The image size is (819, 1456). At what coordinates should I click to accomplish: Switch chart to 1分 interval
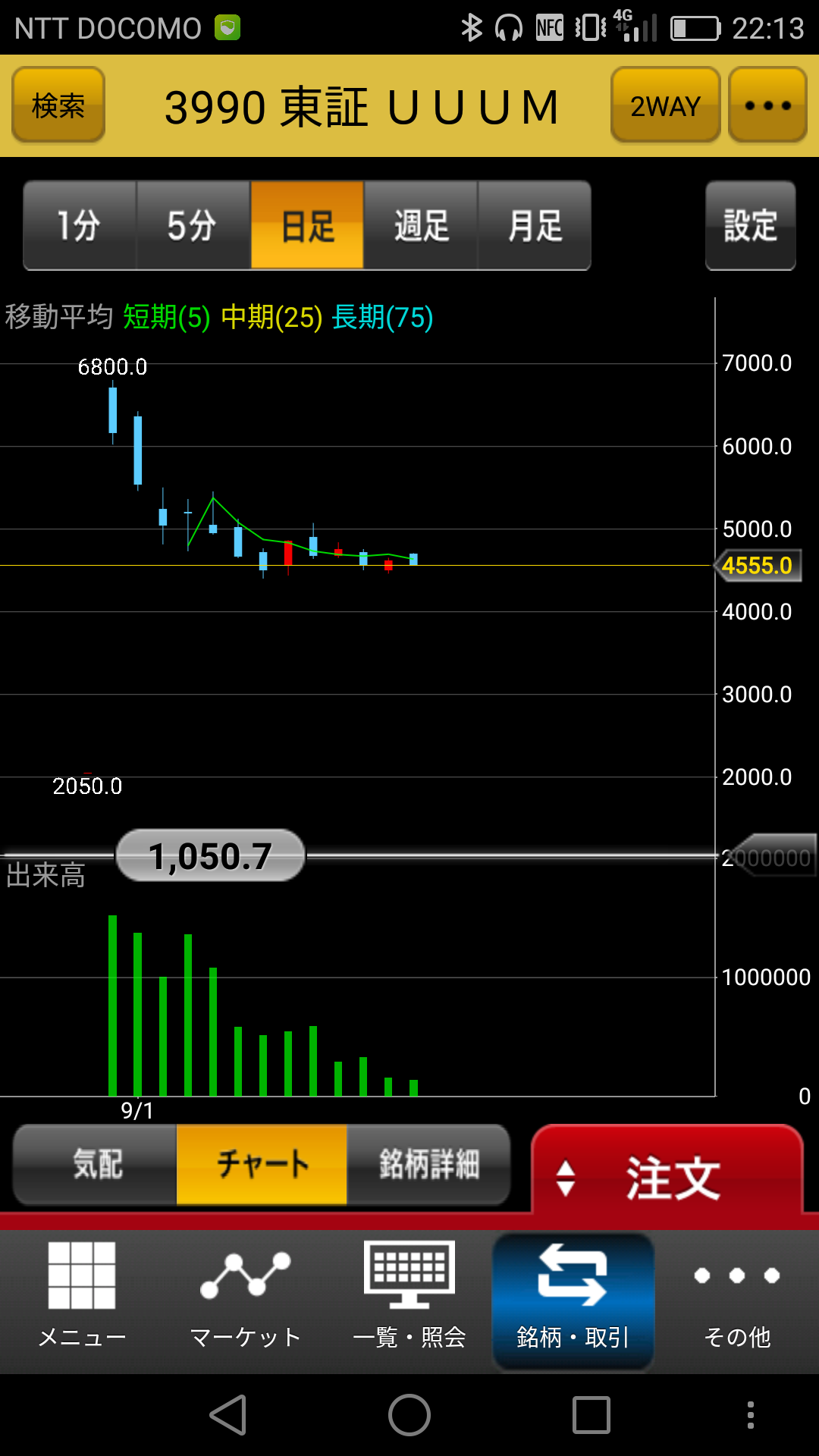tap(80, 225)
